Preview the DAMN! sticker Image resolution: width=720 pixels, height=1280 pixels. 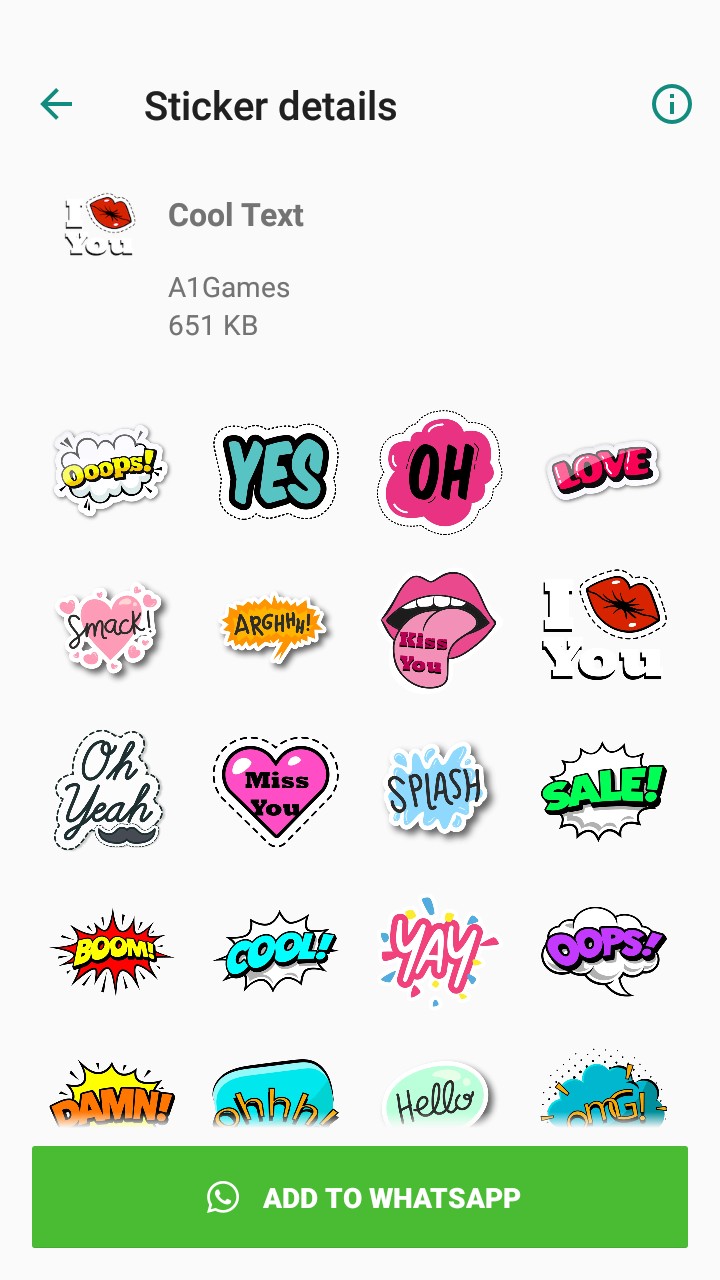pyautogui.click(x=110, y=1098)
